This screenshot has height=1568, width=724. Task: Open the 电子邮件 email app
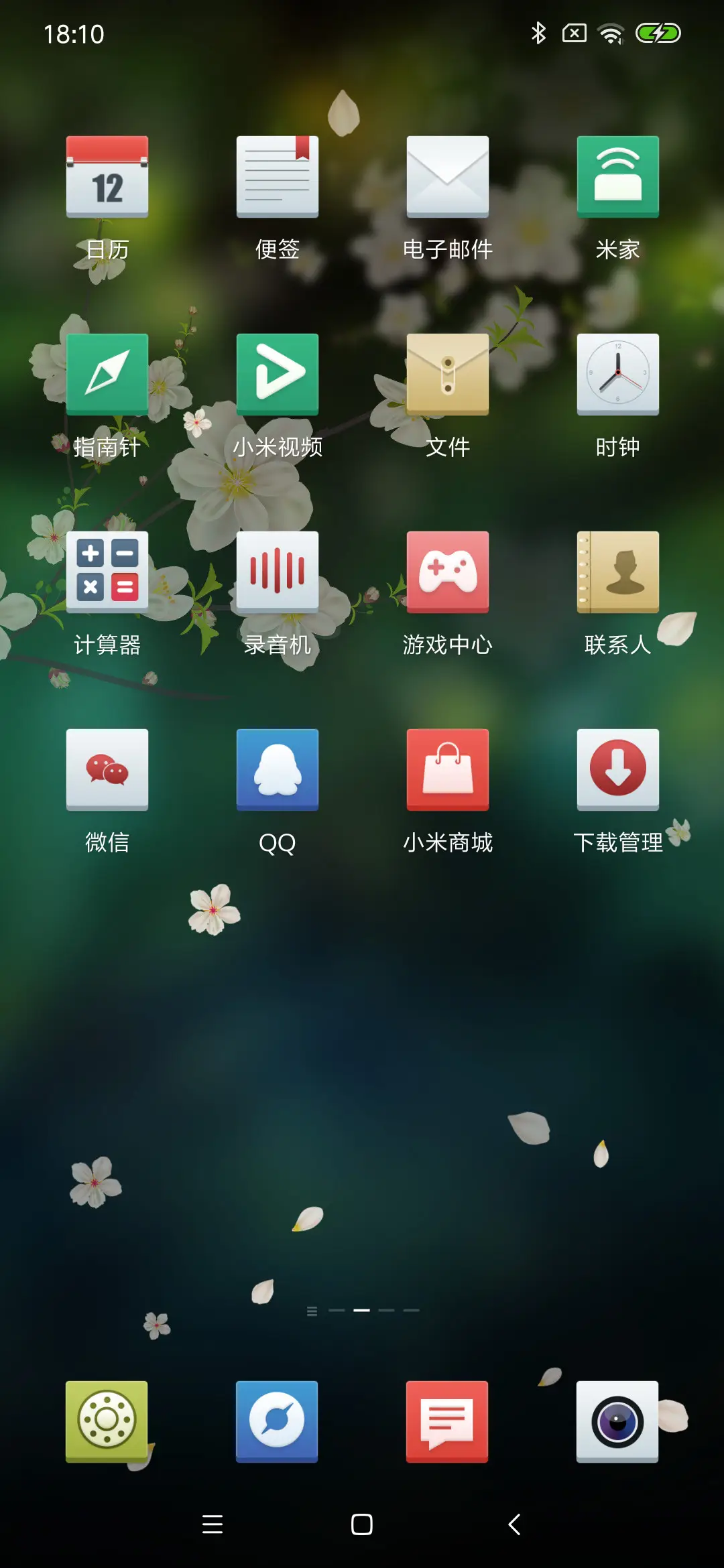446,178
